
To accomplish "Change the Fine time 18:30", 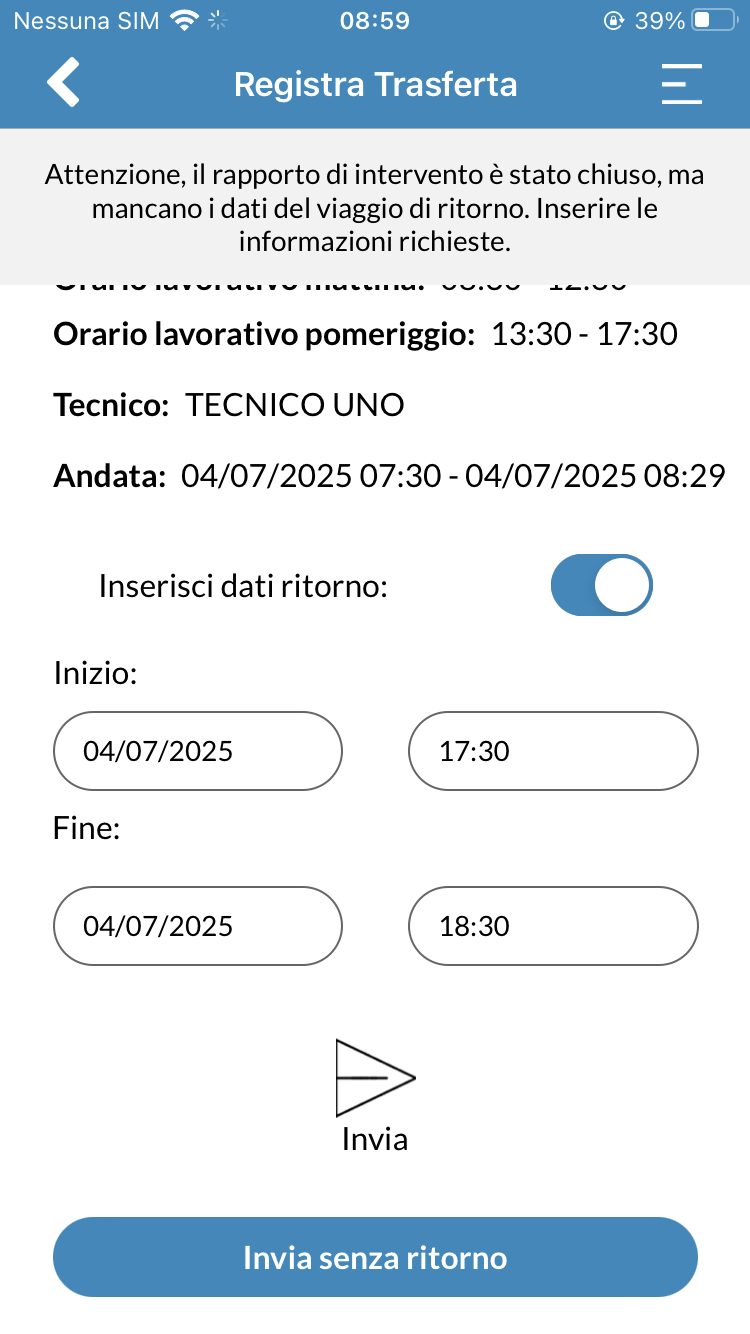I will tap(553, 926).
